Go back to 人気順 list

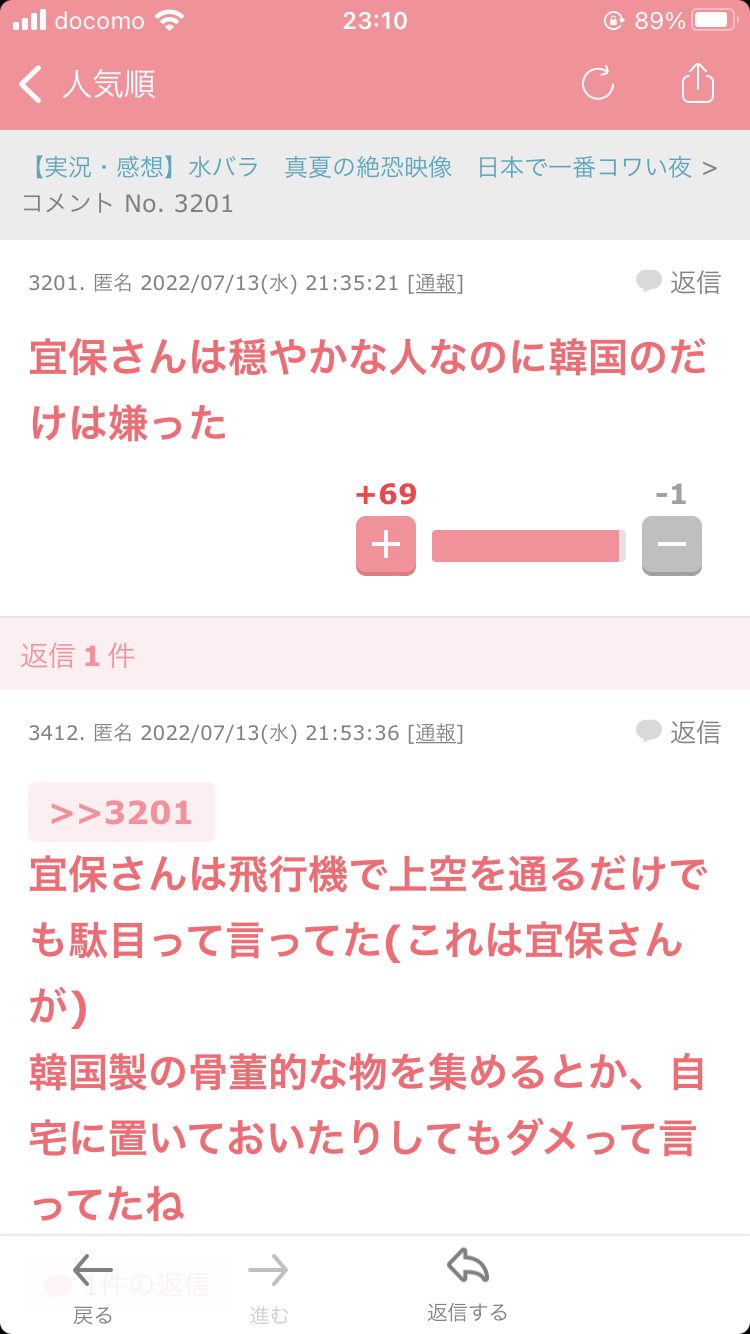[x=88, y=85]
